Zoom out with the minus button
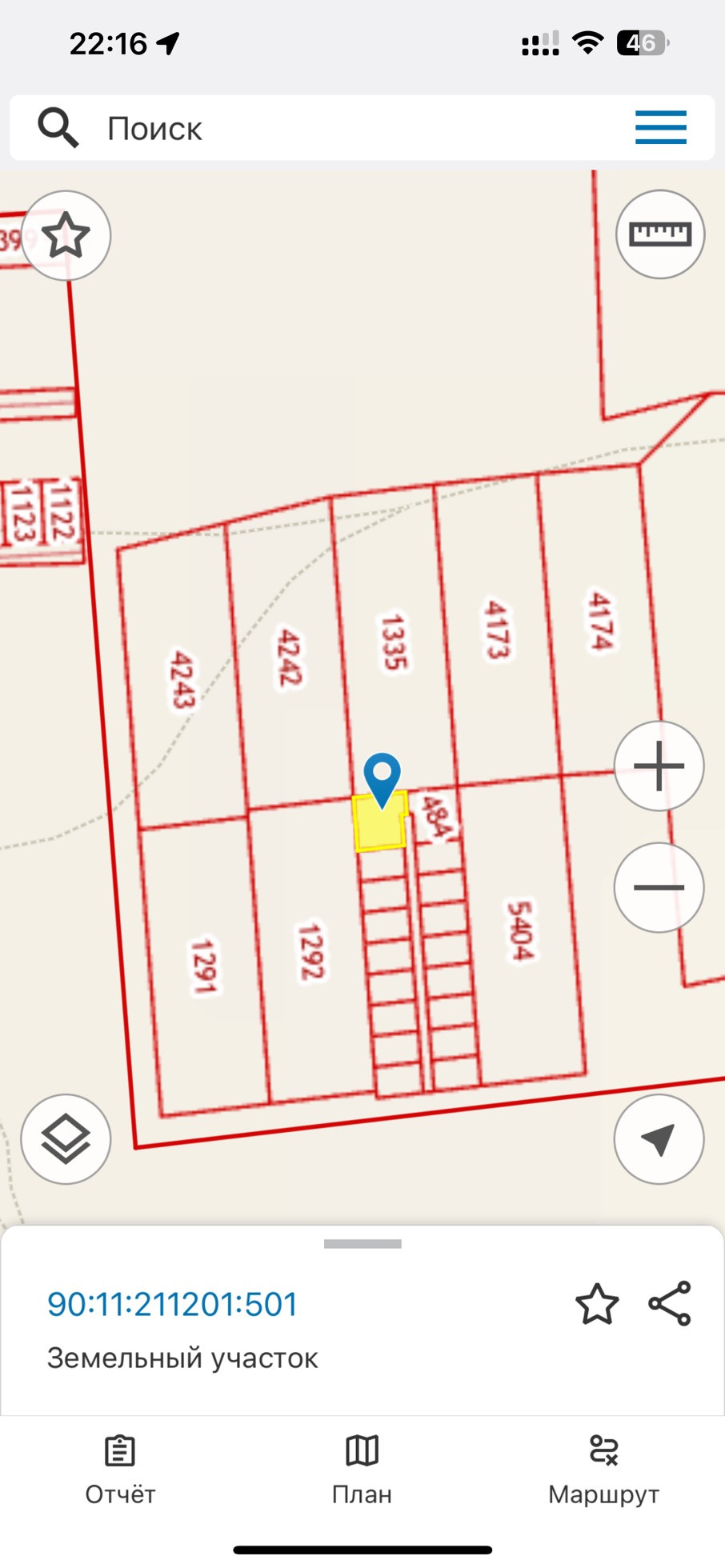The width and height of the screenshot is (725, 1568). tap(659, 887)
